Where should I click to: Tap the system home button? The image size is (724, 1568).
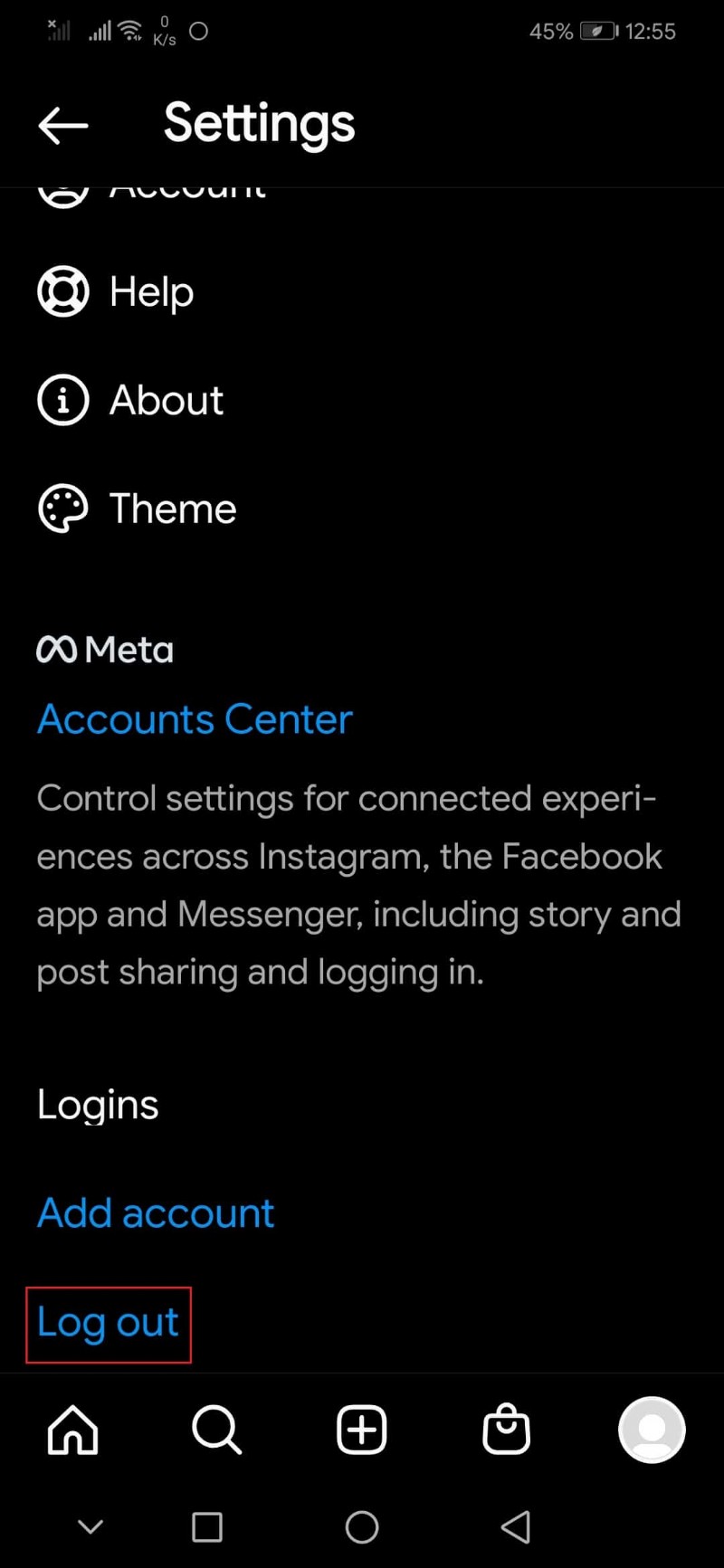pos(362,1527)
